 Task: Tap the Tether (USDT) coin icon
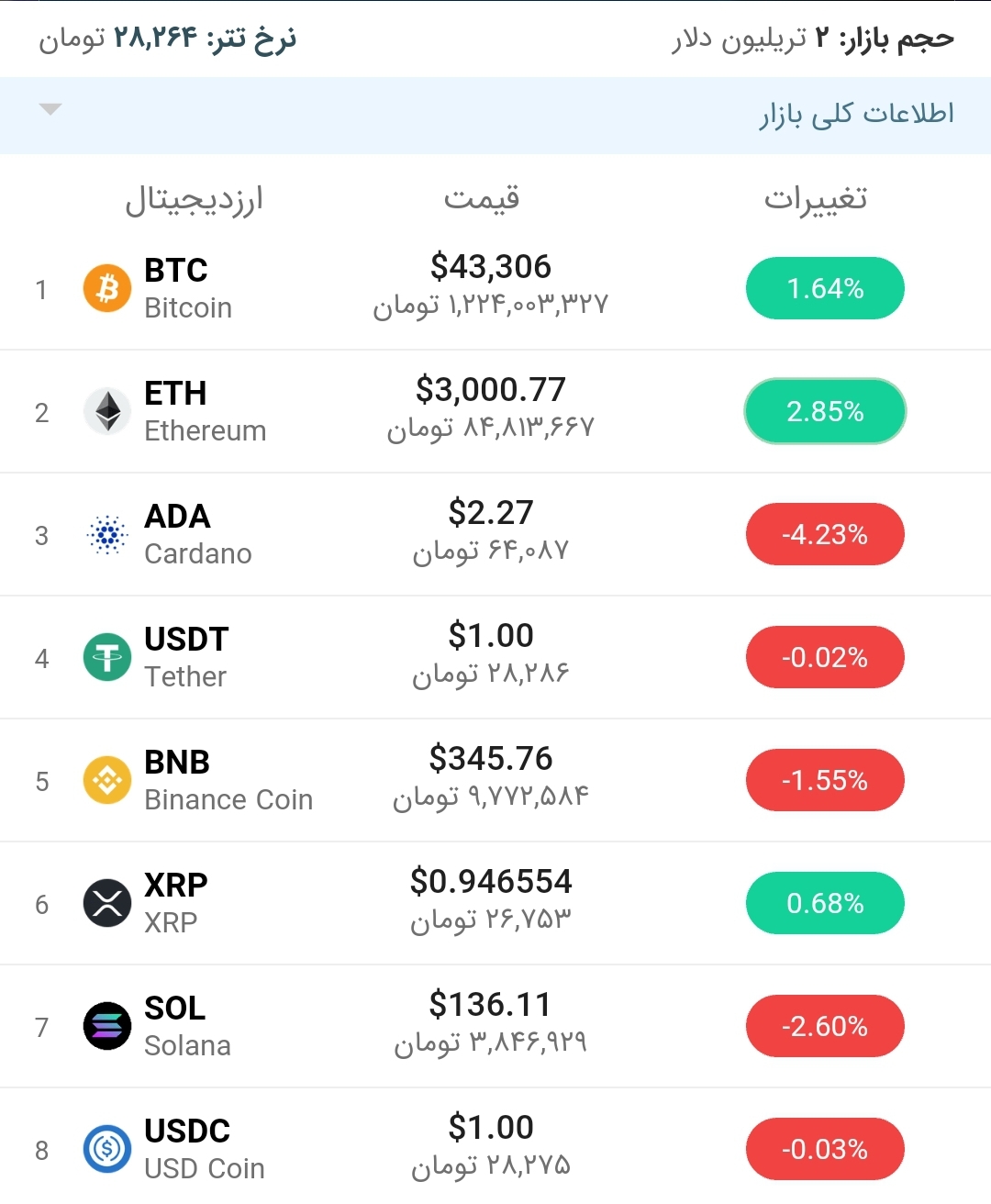[x=106, y=657]
